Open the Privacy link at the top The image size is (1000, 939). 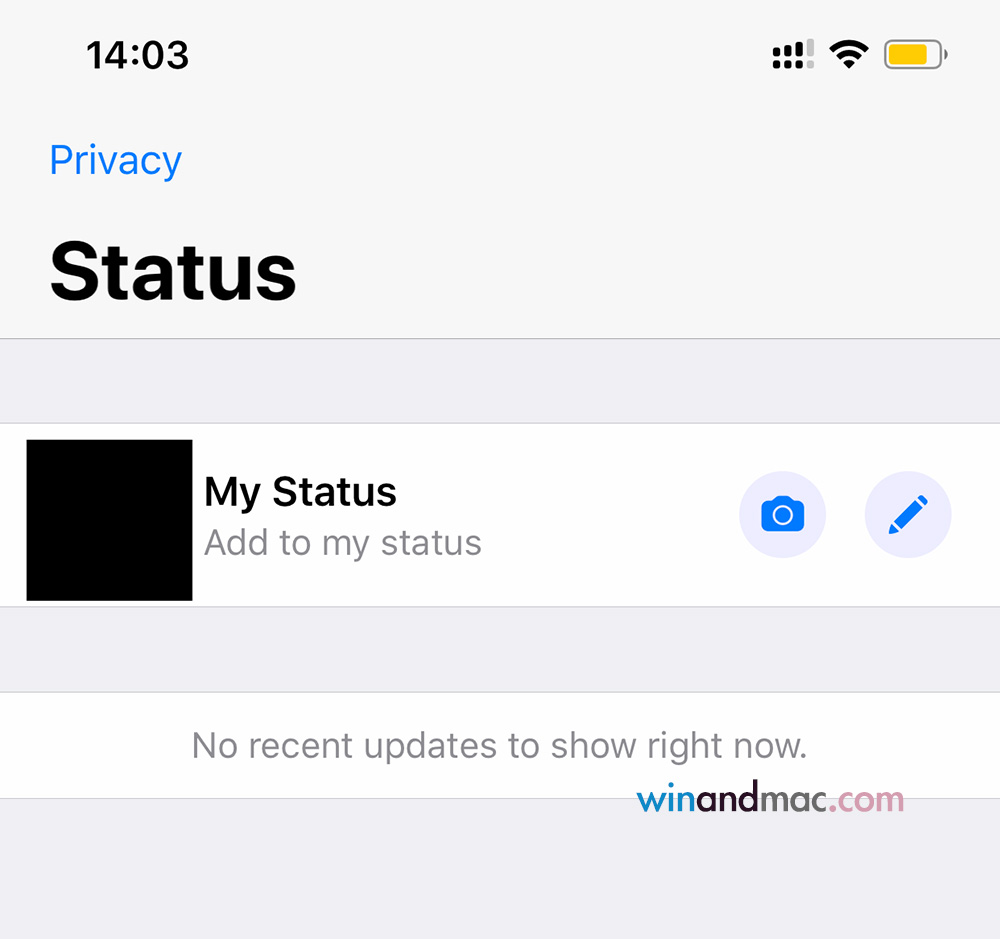[115, 160]
